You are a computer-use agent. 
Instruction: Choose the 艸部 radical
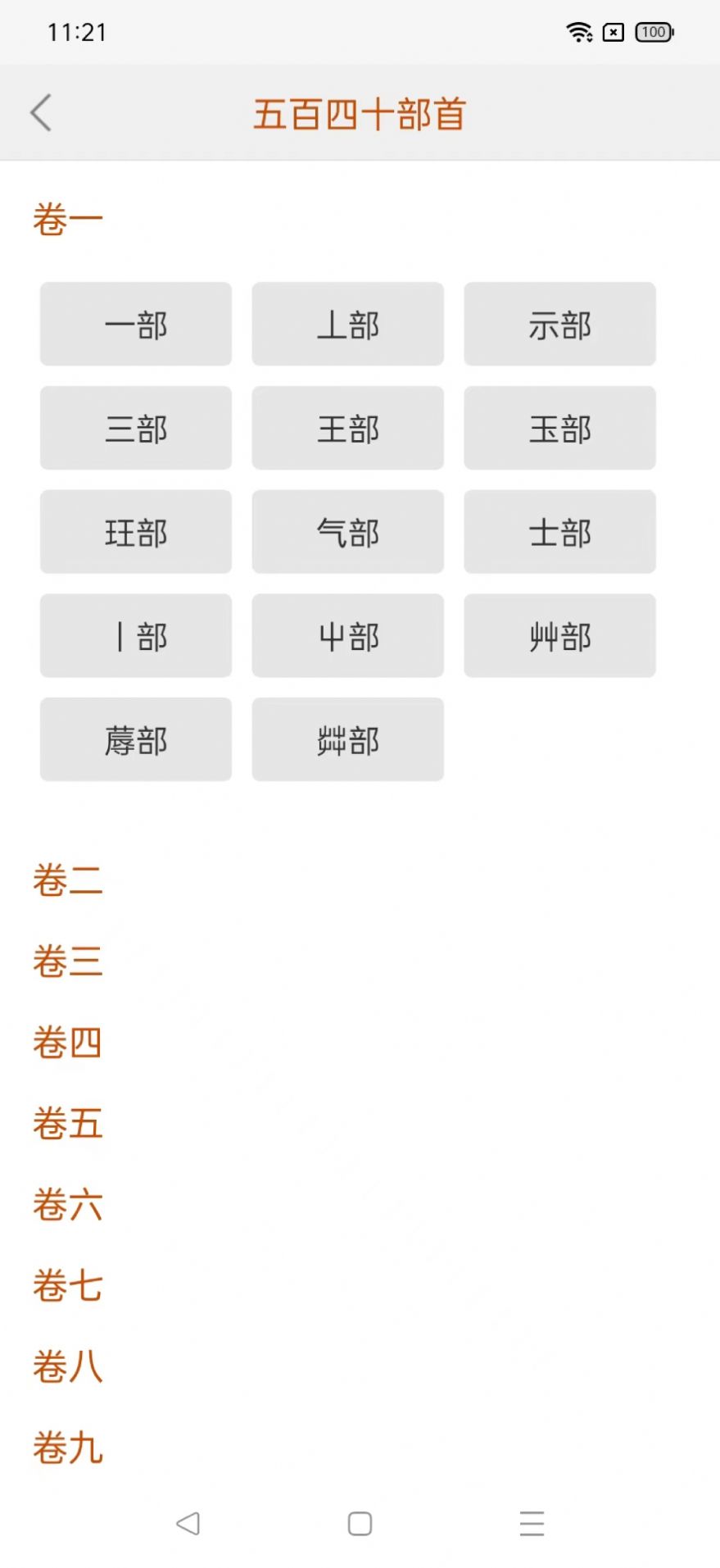click(x=559, y=636)
